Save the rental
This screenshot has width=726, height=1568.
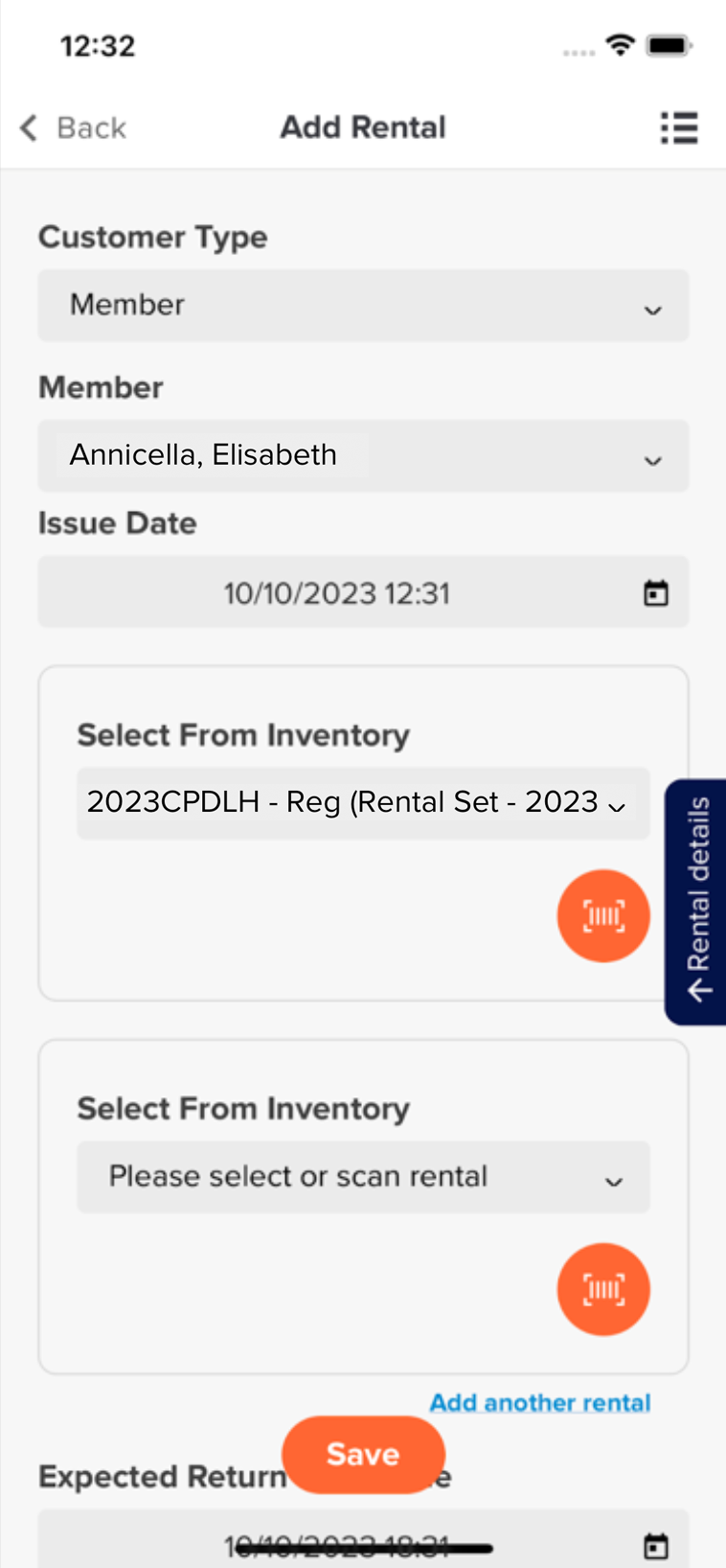(x=363, y=1454)
